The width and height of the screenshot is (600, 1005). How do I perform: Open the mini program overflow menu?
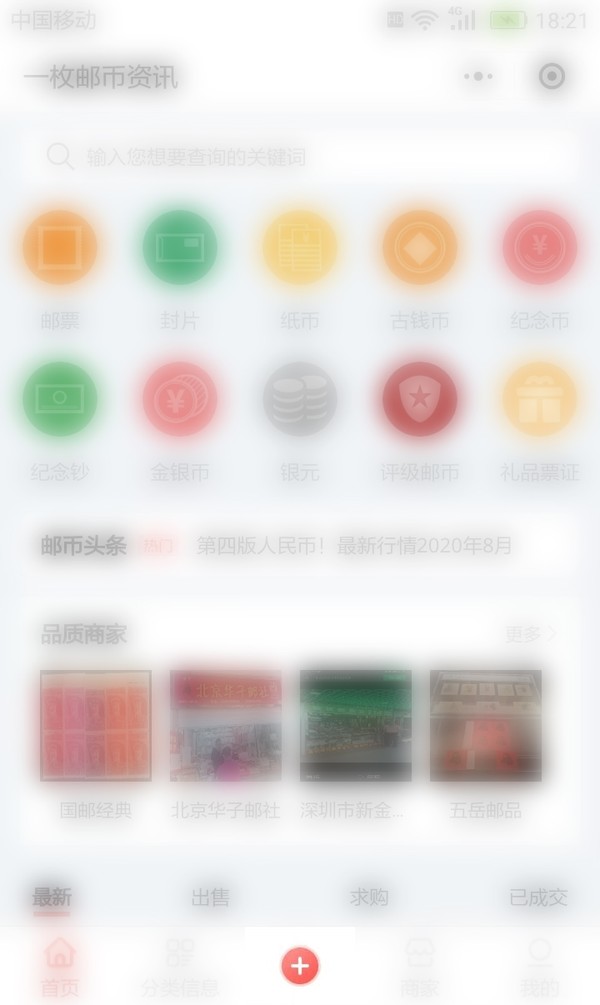tap(479, 77)
